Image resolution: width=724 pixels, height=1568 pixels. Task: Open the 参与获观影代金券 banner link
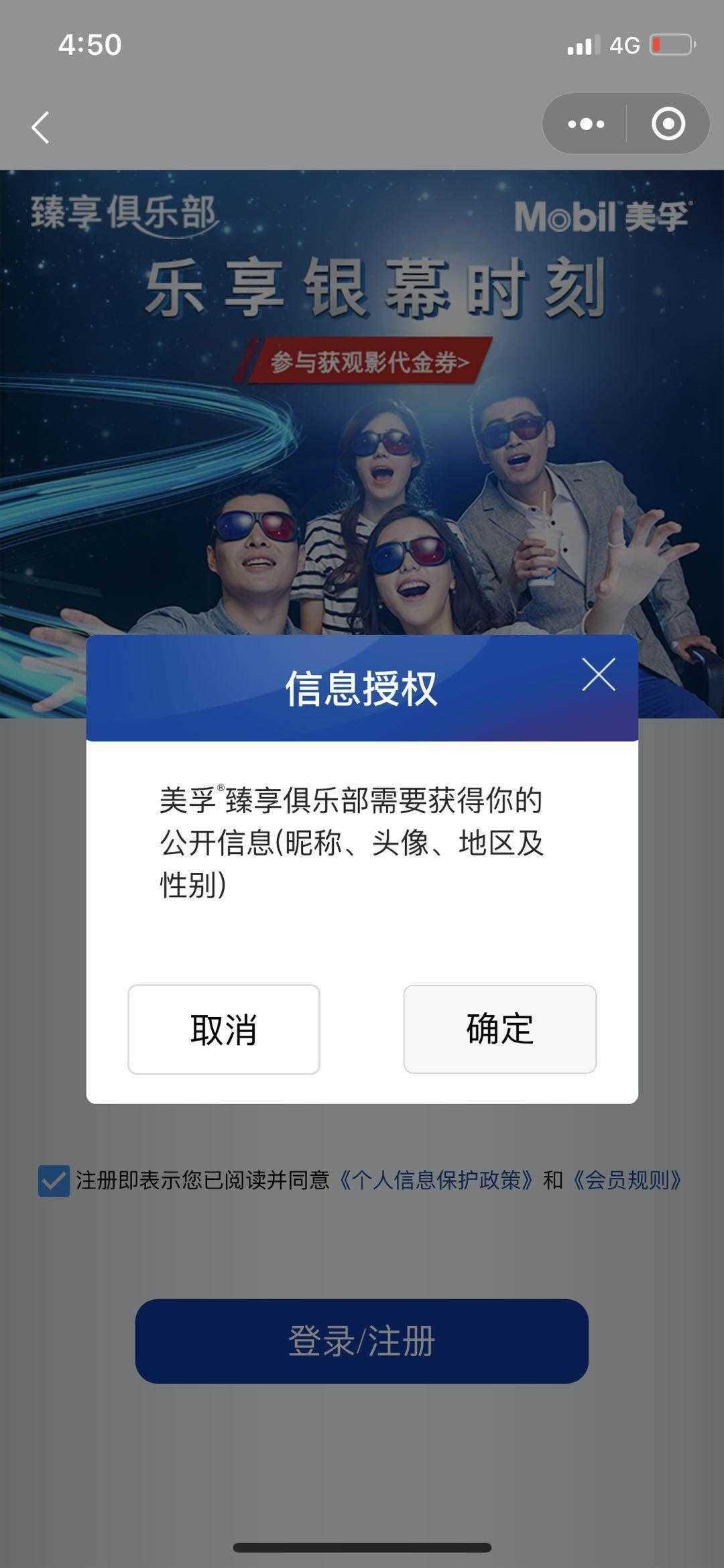pos(369,362)
